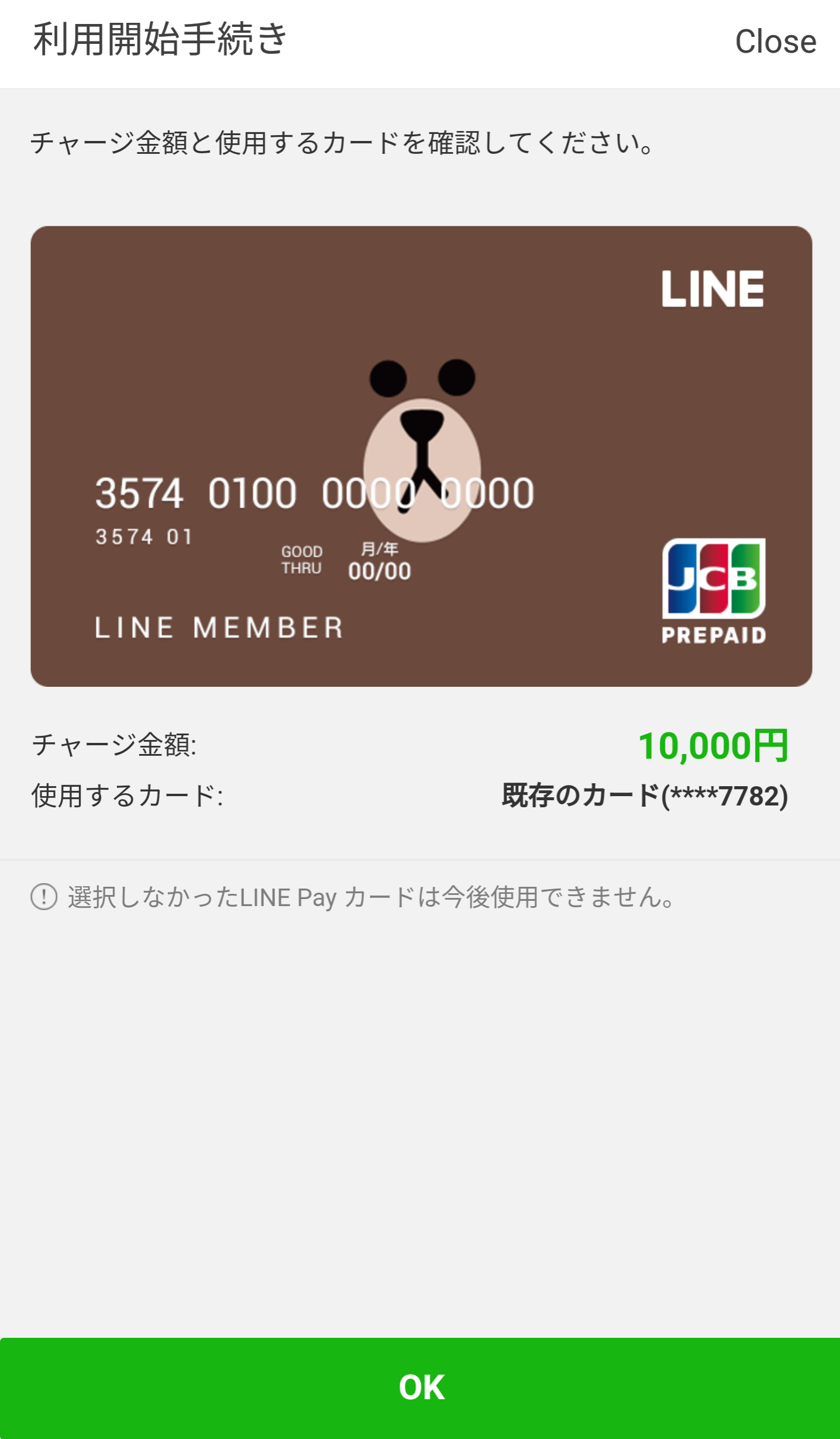Viewport: 840px width, 1439px height.
Task: Close the card activation screen
Action: (x=776, y=42)
